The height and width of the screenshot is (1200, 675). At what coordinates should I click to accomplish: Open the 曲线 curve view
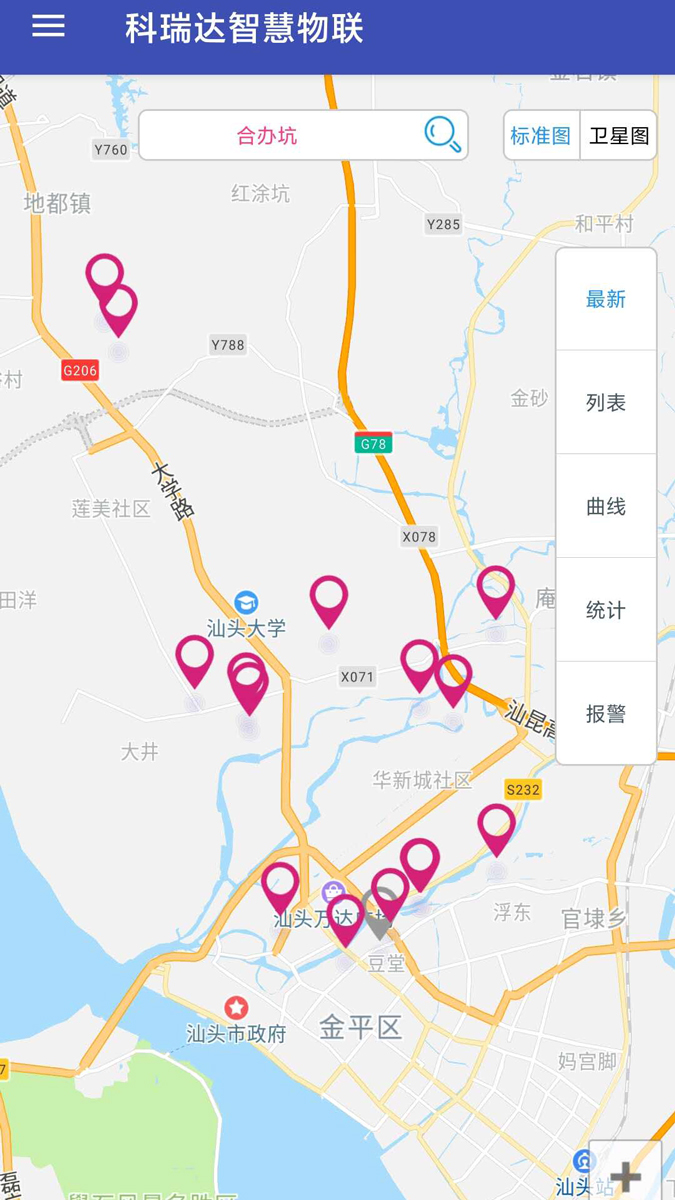point(606,507)
